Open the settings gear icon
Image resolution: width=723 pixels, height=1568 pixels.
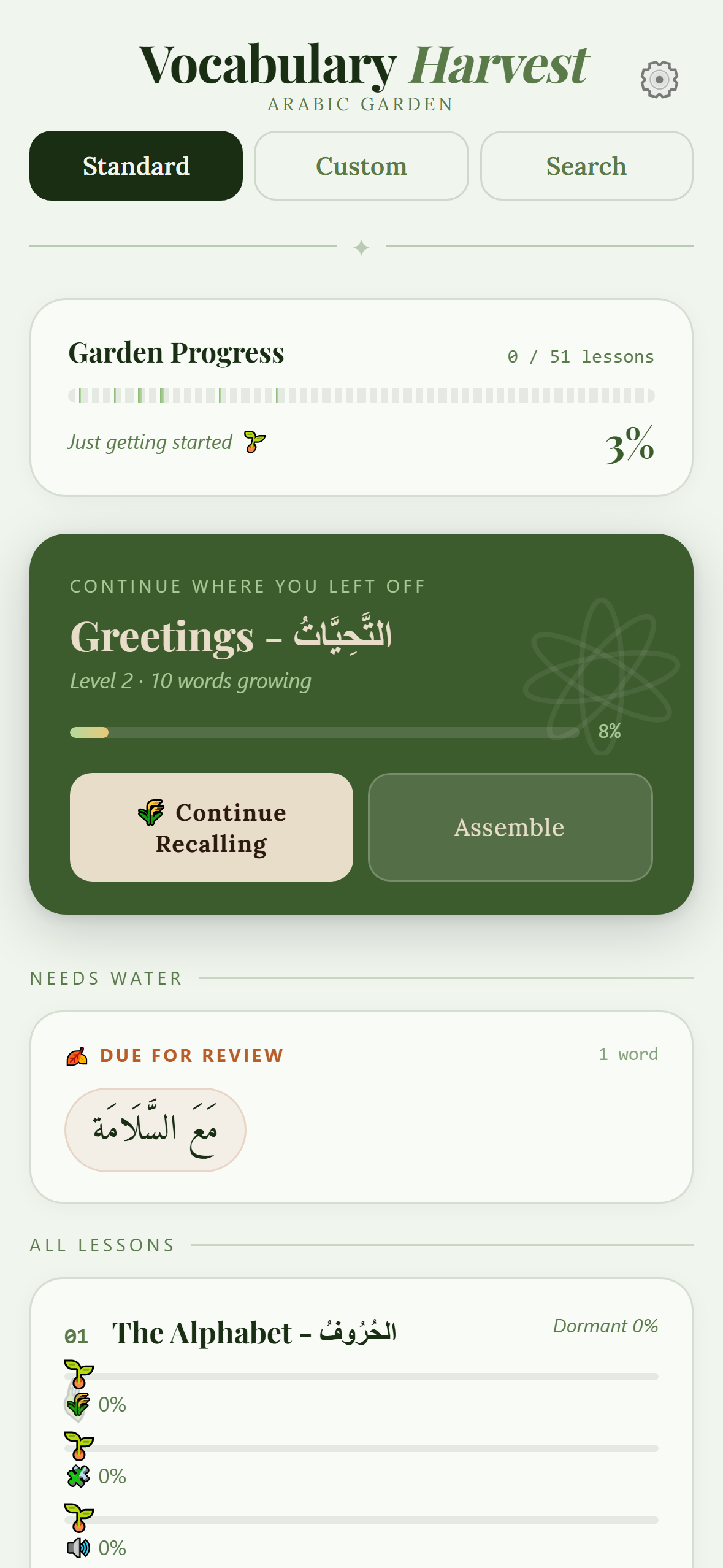[659, 79]
